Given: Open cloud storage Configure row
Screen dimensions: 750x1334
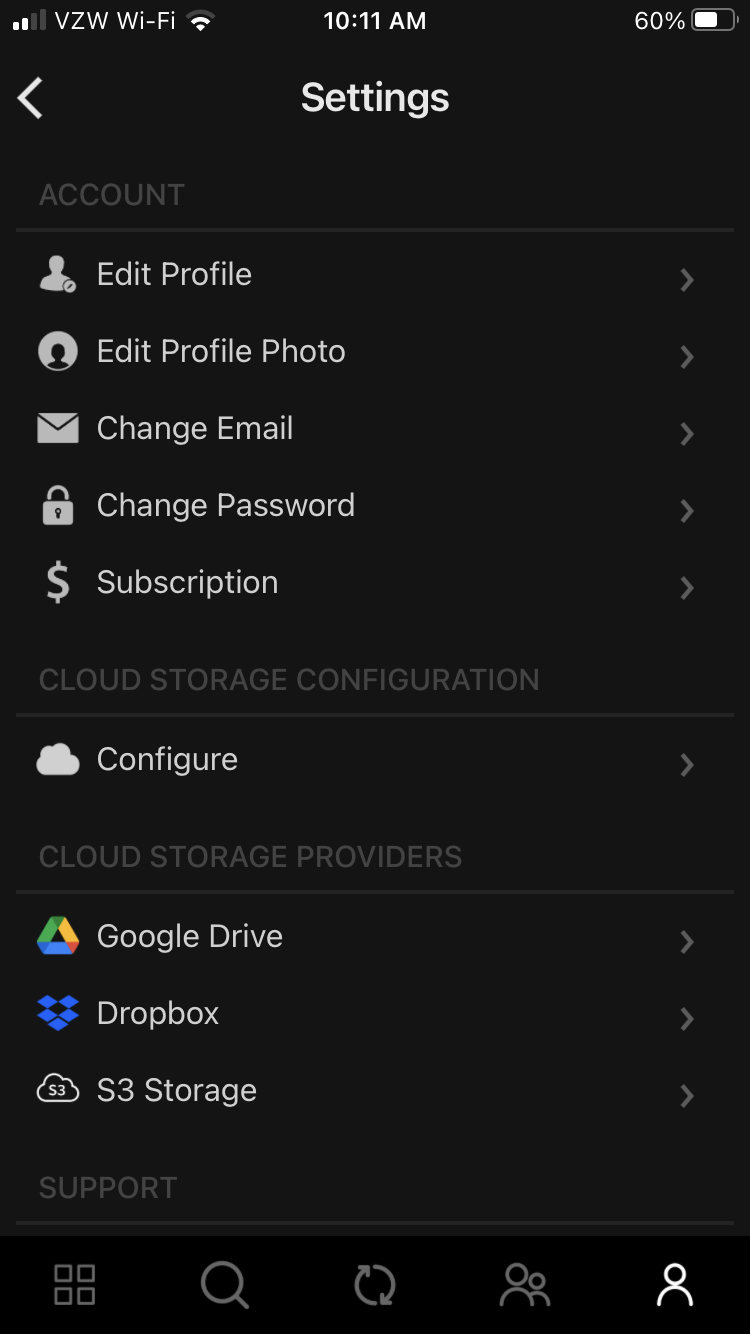Looking at the screenshot, I should [x=375, y=759].
